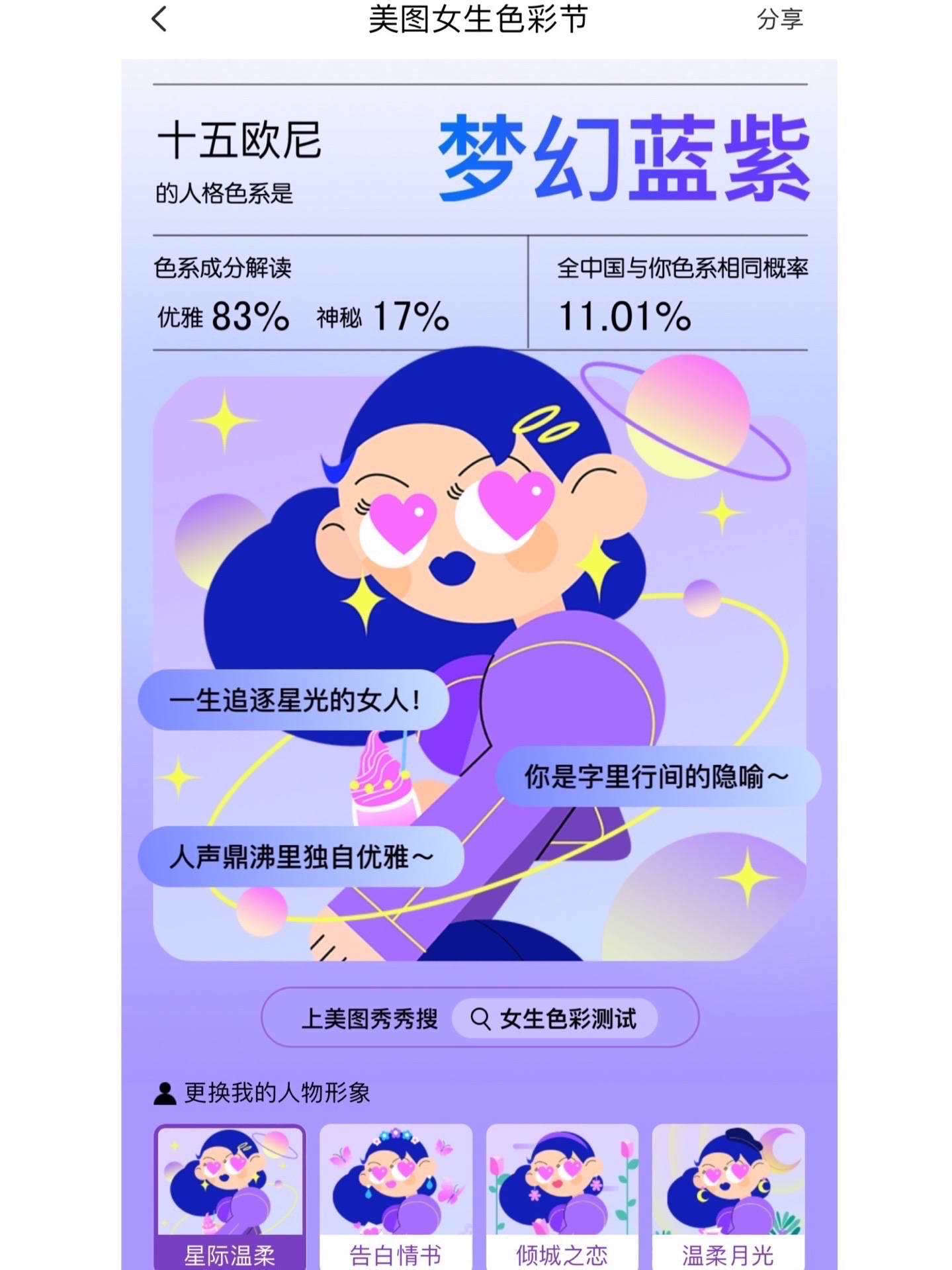The width and height of the screenshot is (952, 1270).
Task: Tap 分享 to share this page
Action: pos(779,20)
